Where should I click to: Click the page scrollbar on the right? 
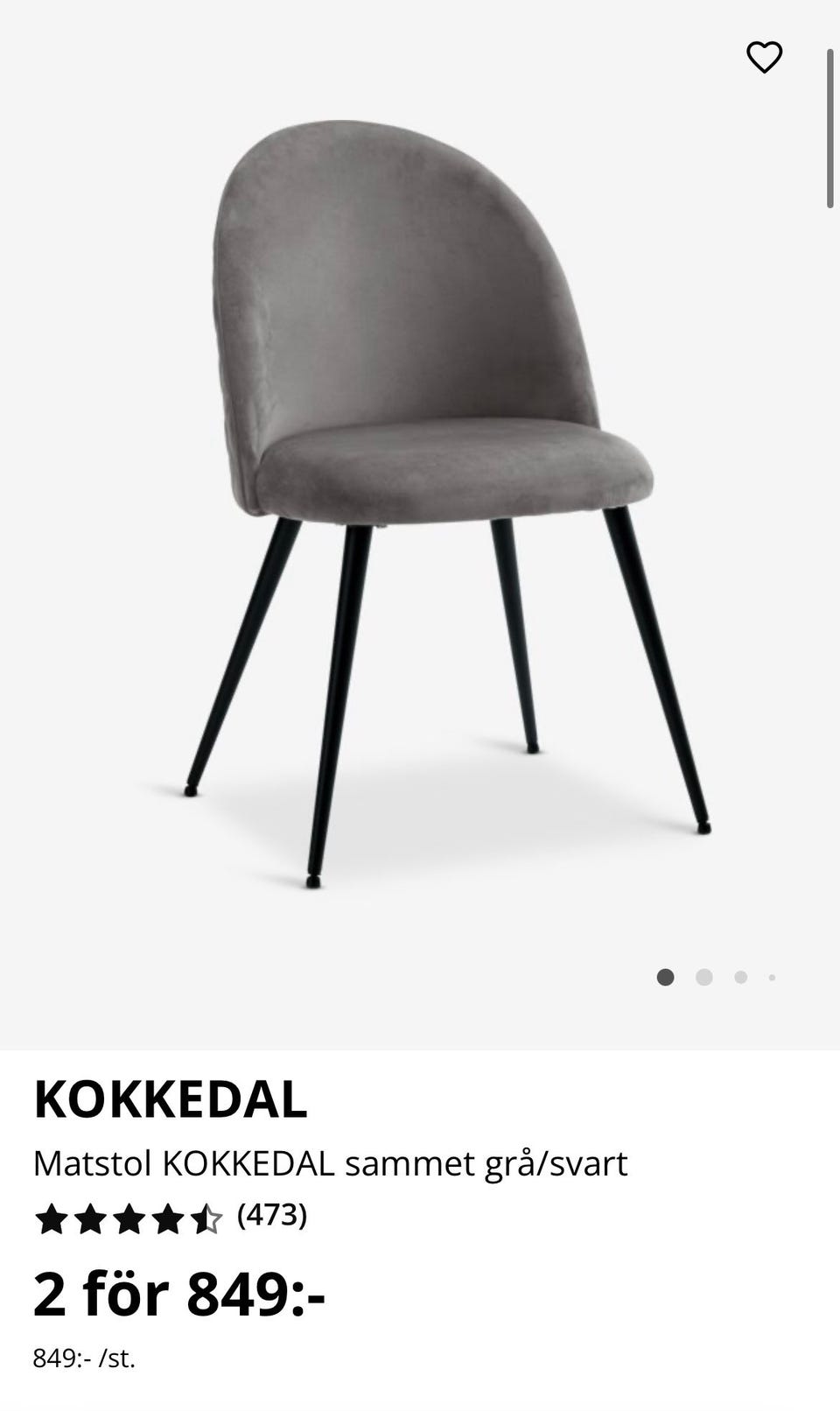tap(828, 123)
